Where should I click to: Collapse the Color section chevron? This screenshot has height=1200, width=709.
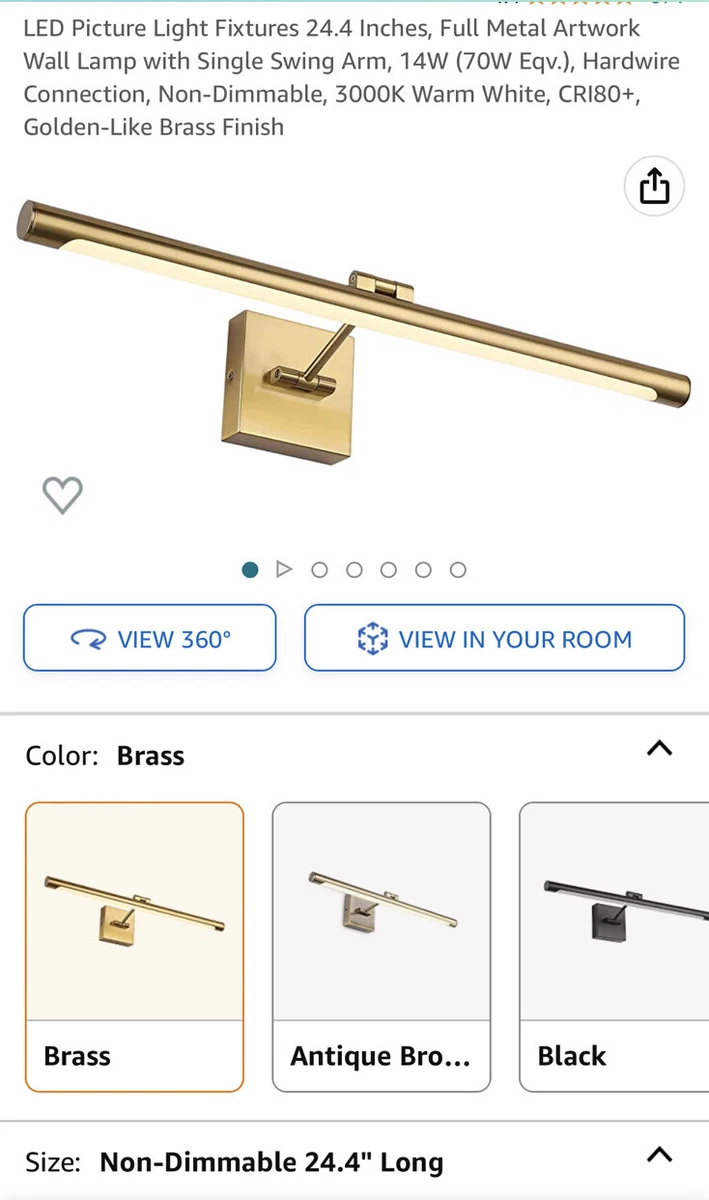click(x=659, y=748)
